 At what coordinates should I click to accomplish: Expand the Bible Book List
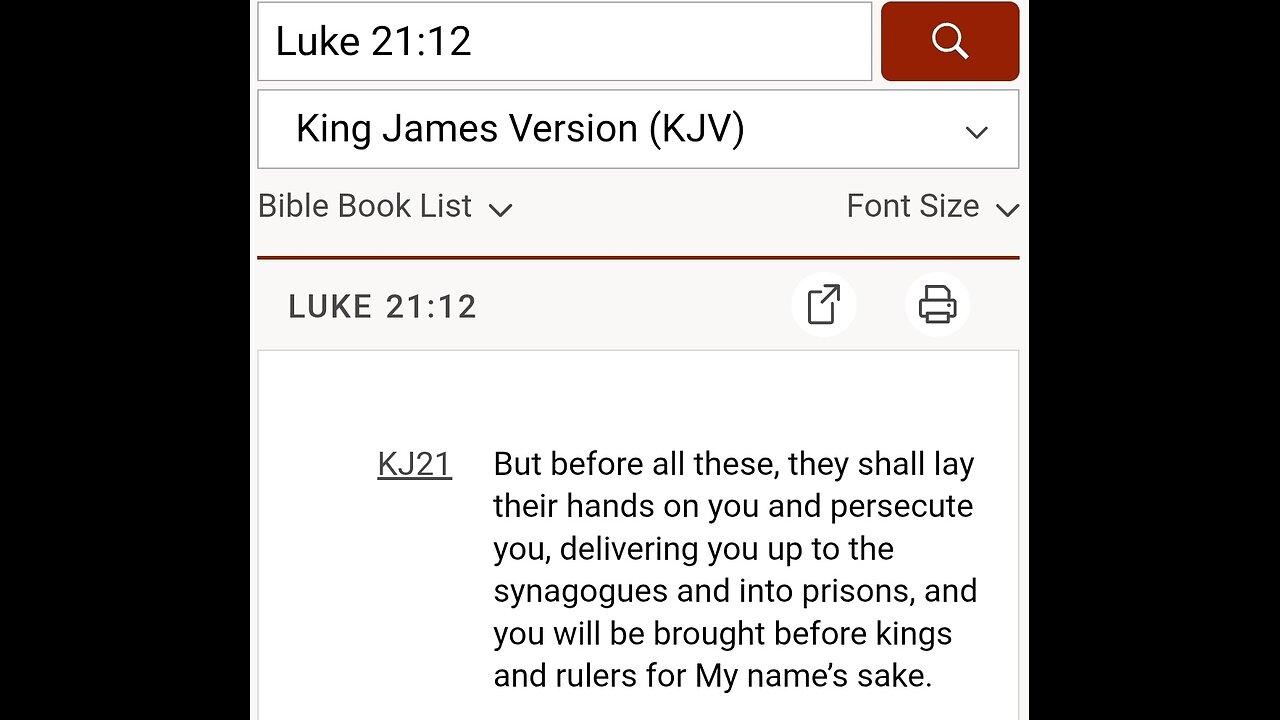pyautogui.click(x=385, y=206)
